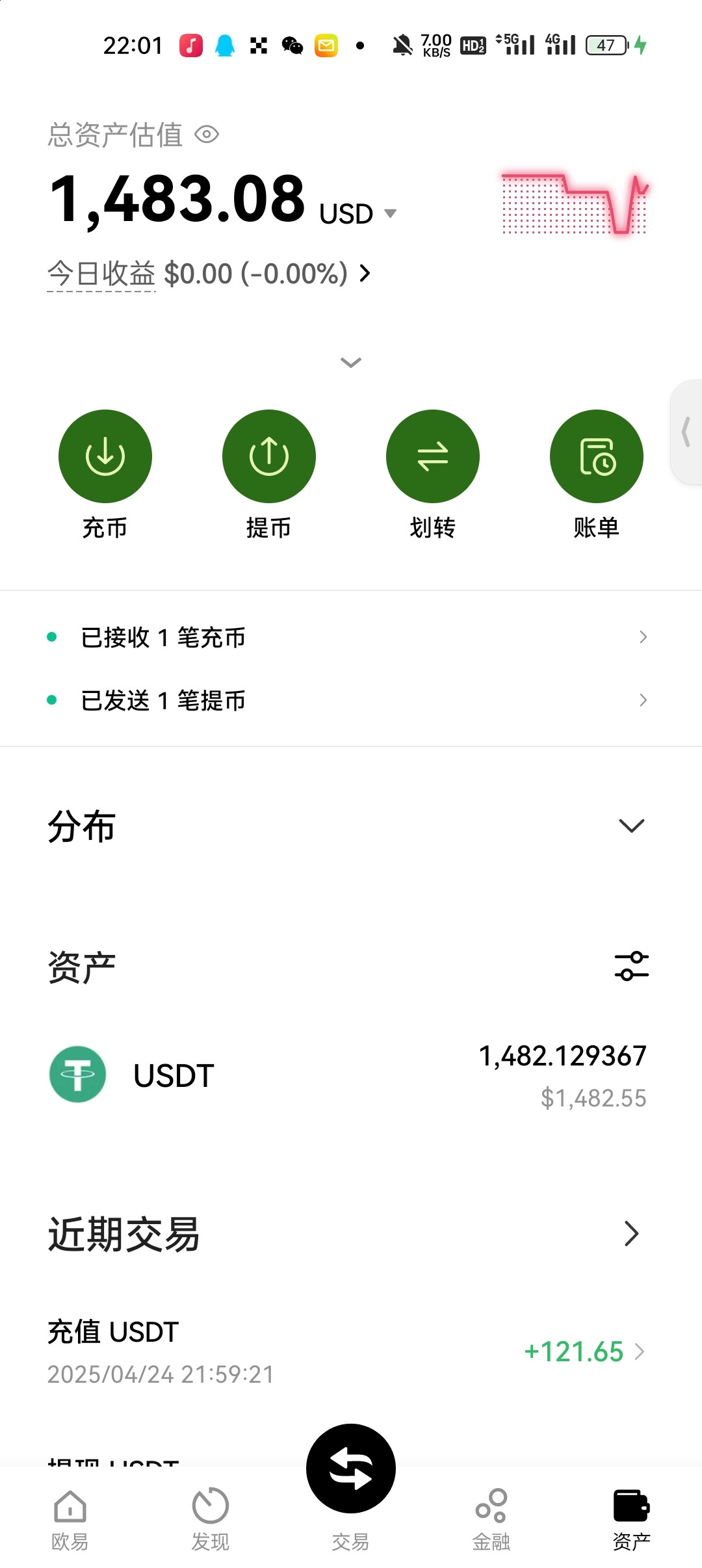
Task: Open the USD currency dropdown
Action: click(358, 214)
